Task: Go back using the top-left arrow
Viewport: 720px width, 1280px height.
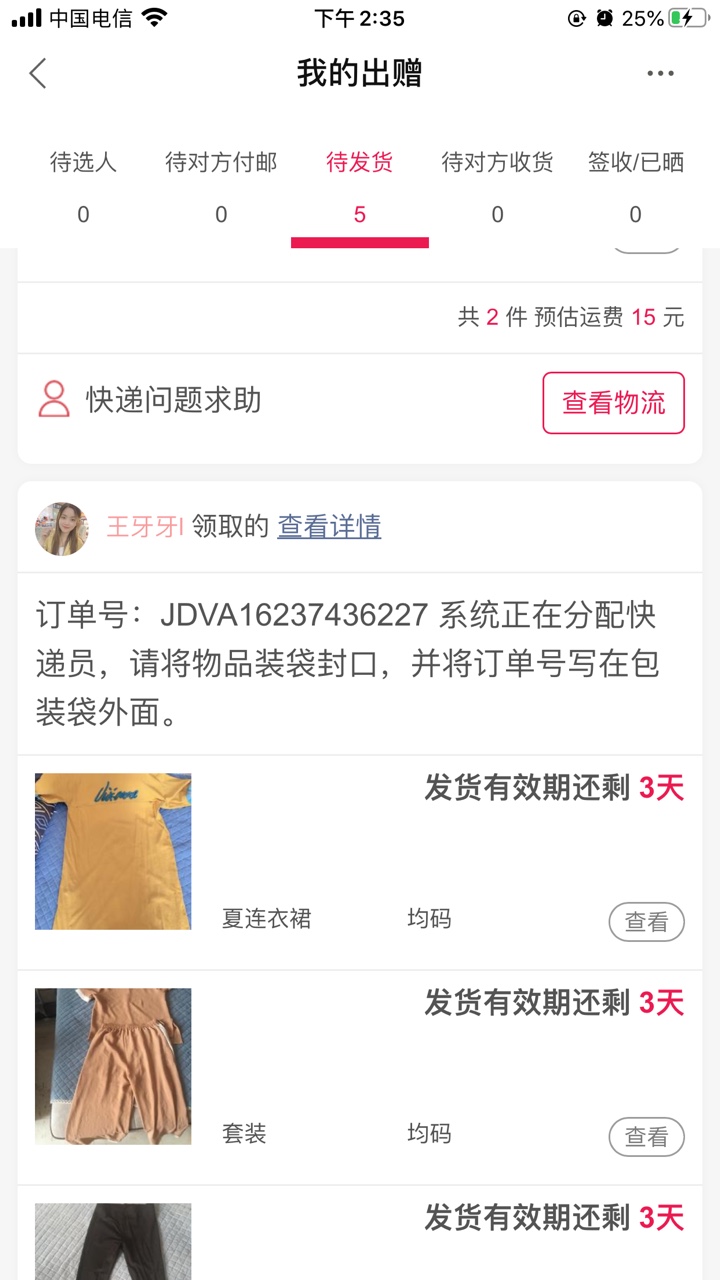Action: 38,73
